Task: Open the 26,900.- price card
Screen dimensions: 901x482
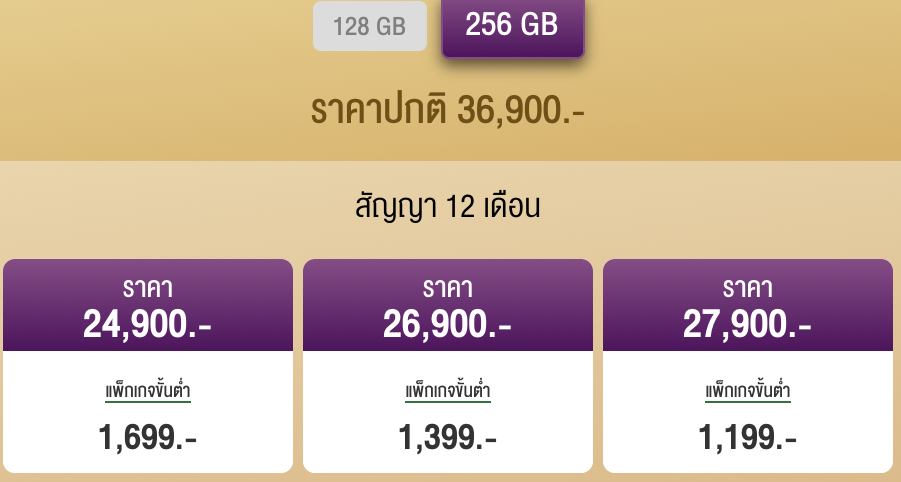Action: (x=448, y=365)
